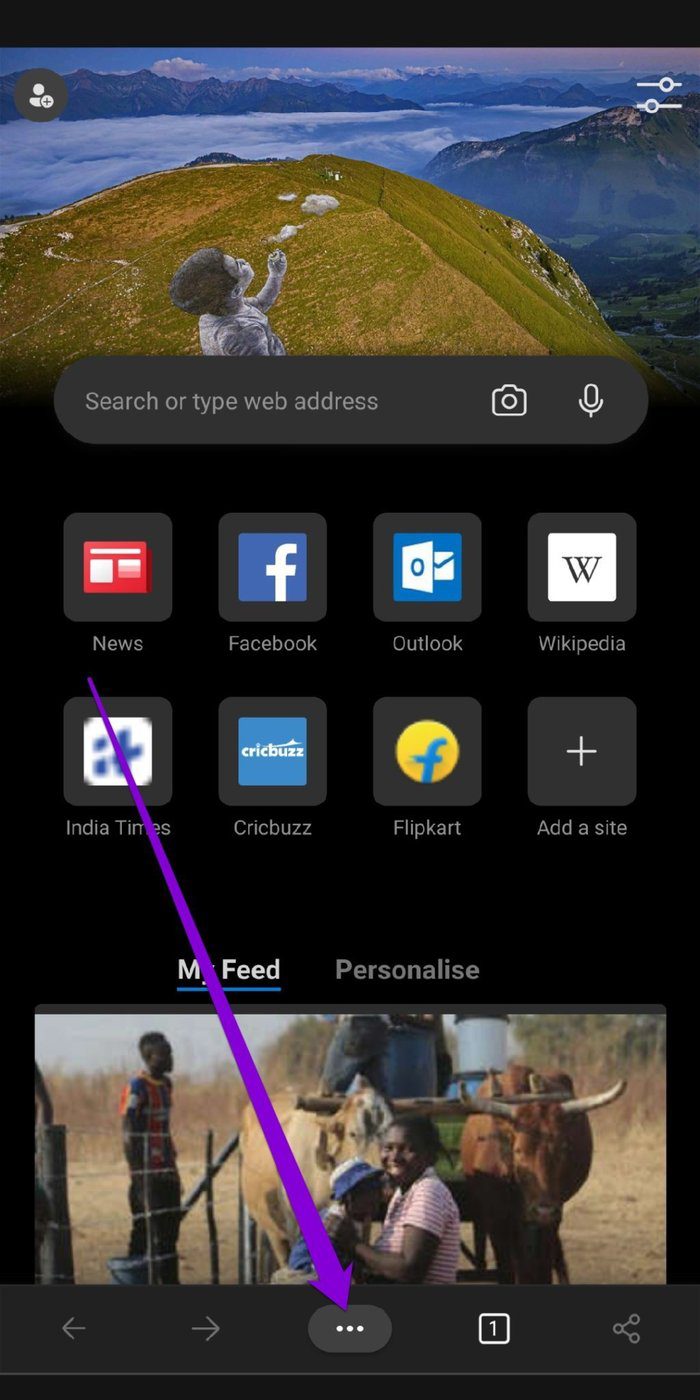Open page layout settings sliders icon
The height and width of the screenshot is (1400, 700).
(x=659, y=96)
